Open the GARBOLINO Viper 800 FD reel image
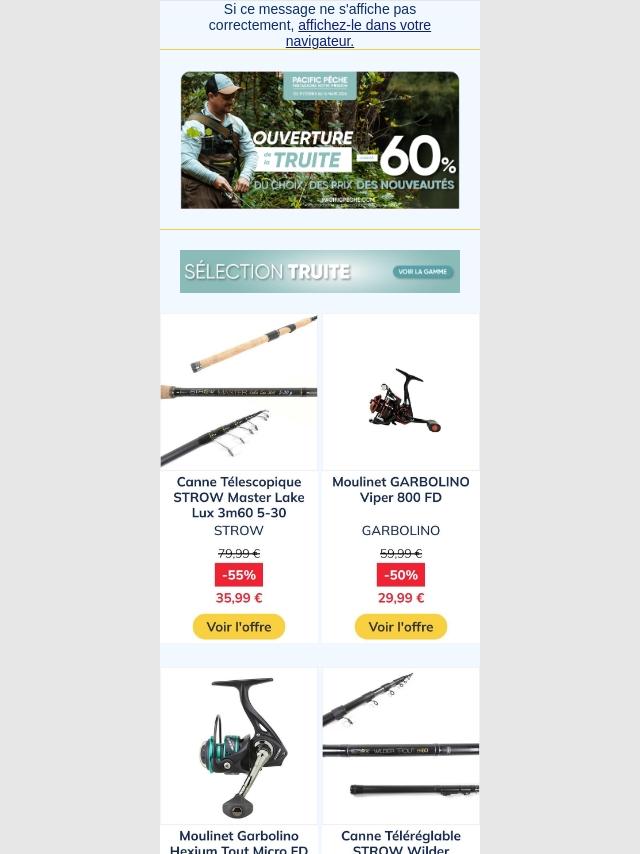The image size is (640, 854). [x=401, y=392]
